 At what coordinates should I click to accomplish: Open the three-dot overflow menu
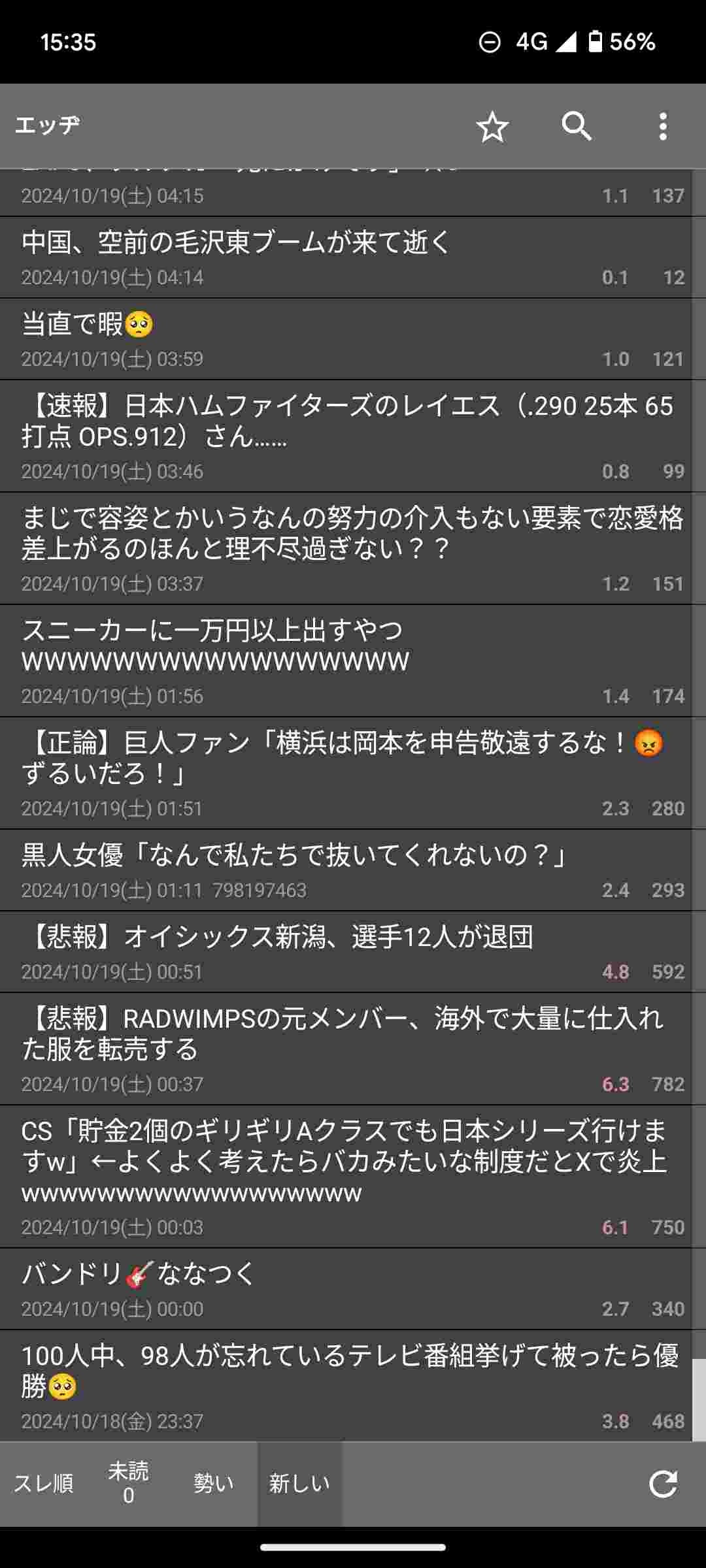[663, 126]
